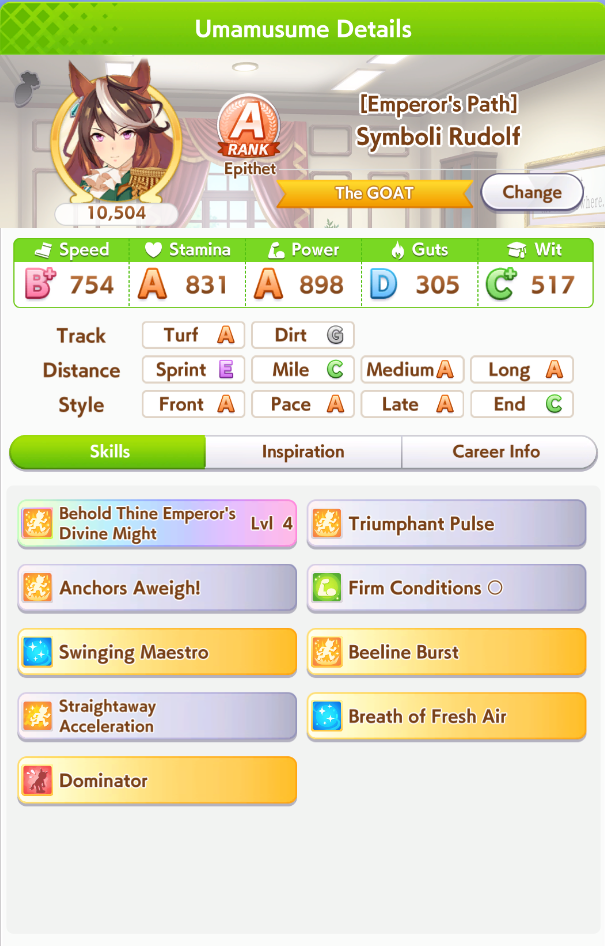Viewport: 605px width, 946px height.
Task: Show Breath of Fresh Air skill
Action: (x=446, y=717)
